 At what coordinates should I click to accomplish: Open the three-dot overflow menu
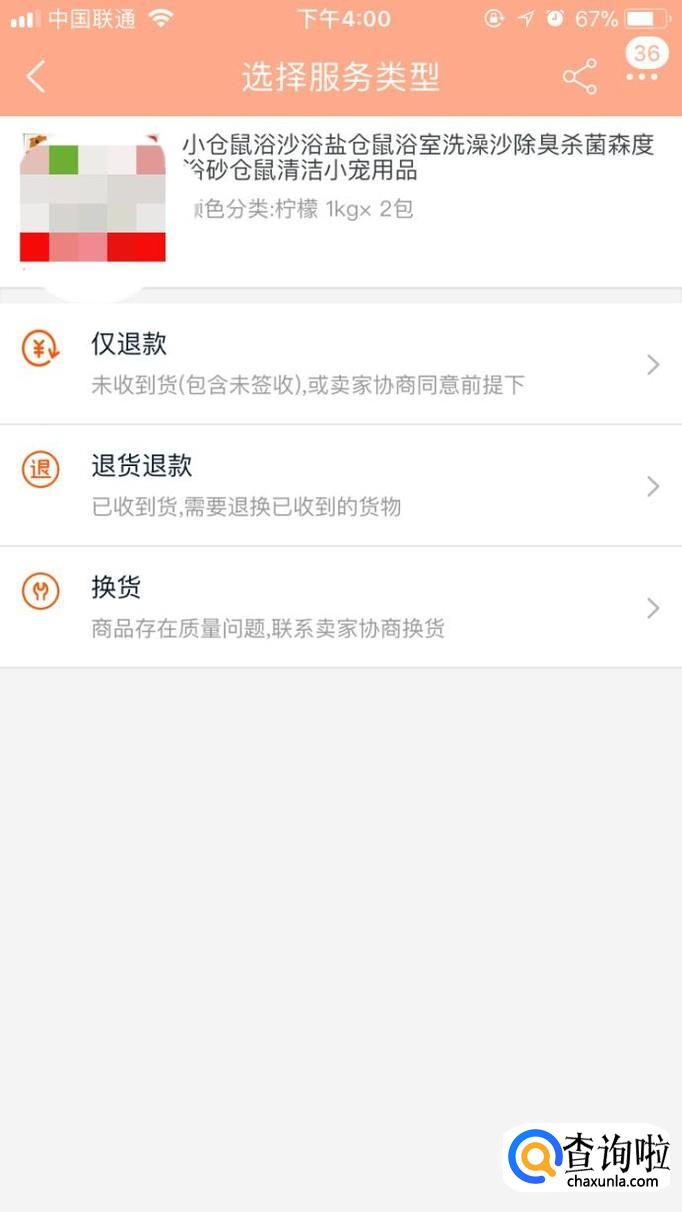tap(641, 77)
